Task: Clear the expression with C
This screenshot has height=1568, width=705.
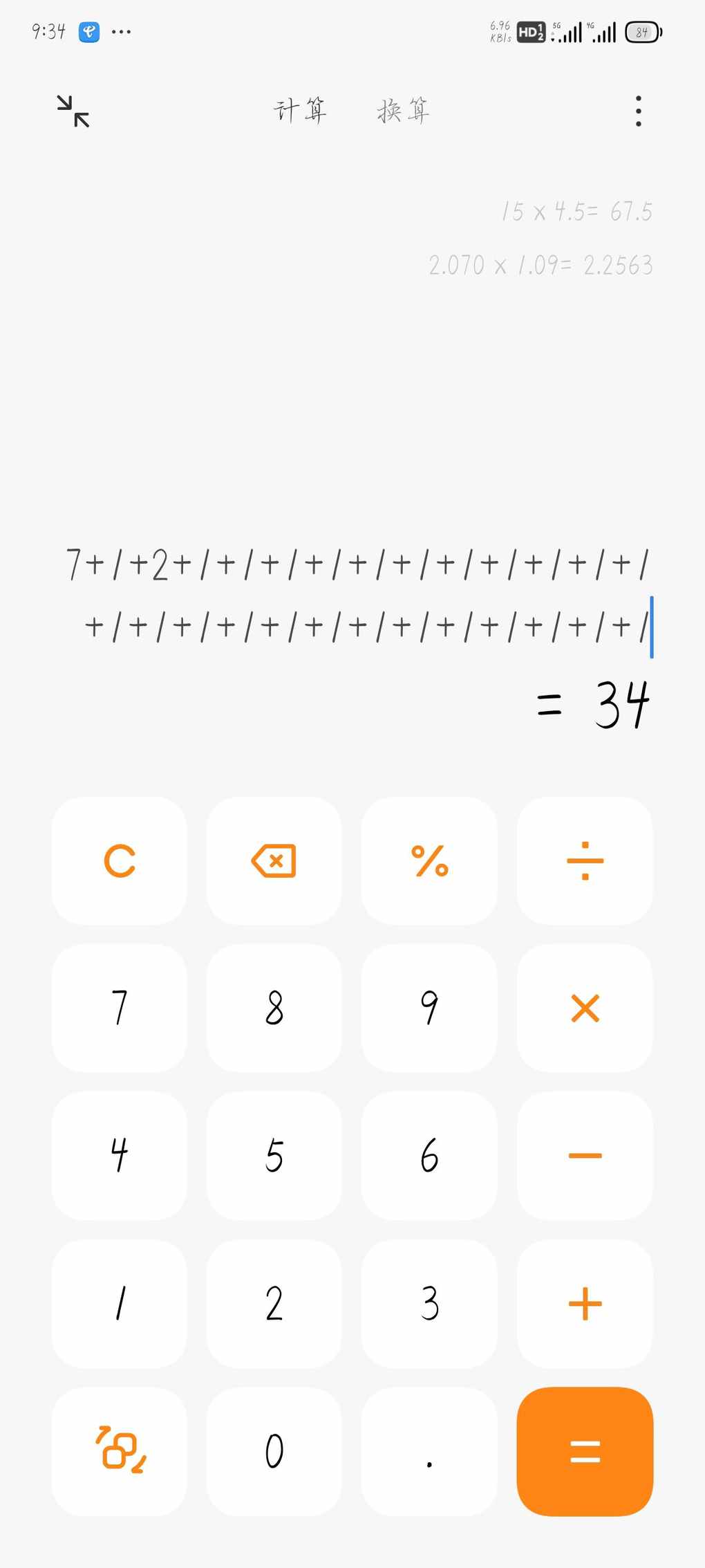Action: point(120,860)
